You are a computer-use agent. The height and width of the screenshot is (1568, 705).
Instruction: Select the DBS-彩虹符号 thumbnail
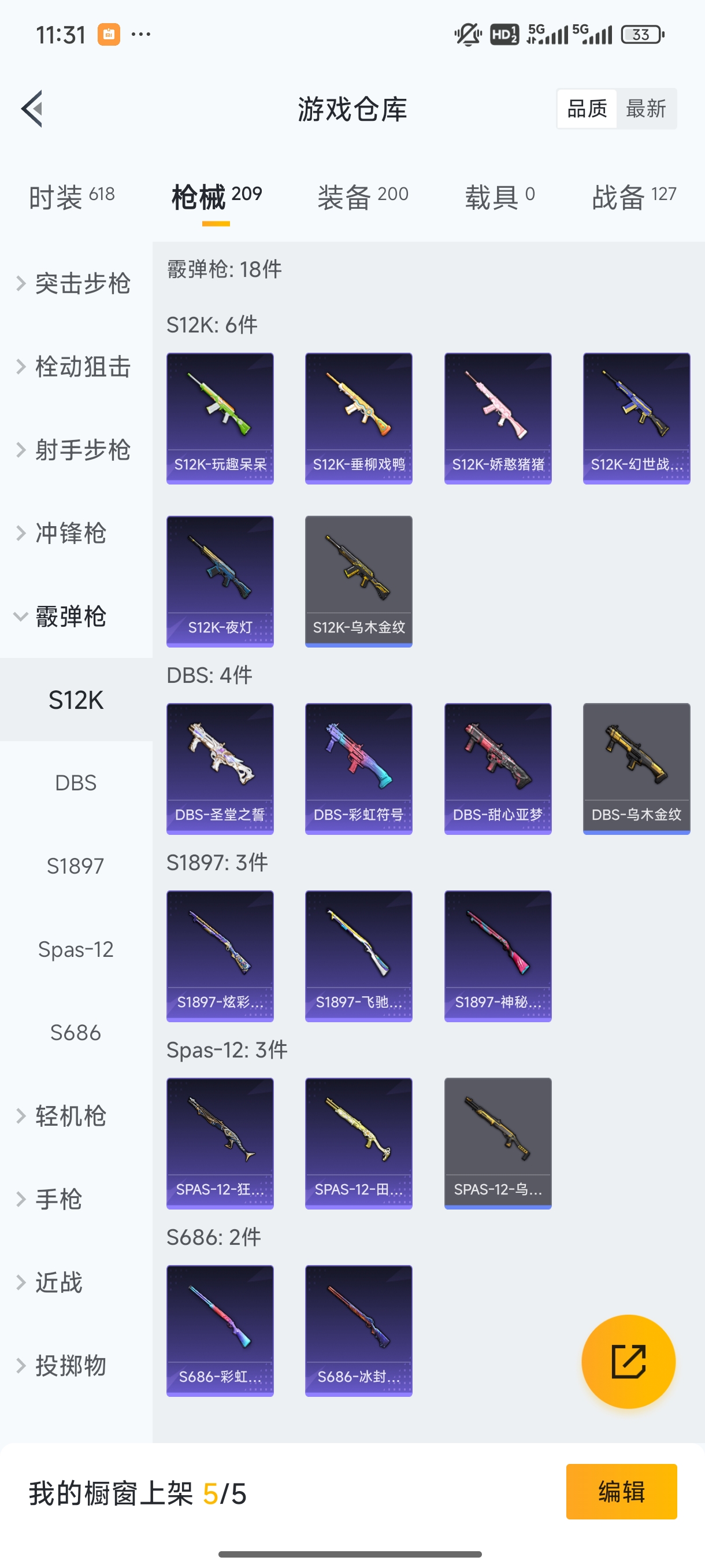click(x=358, y=769)
